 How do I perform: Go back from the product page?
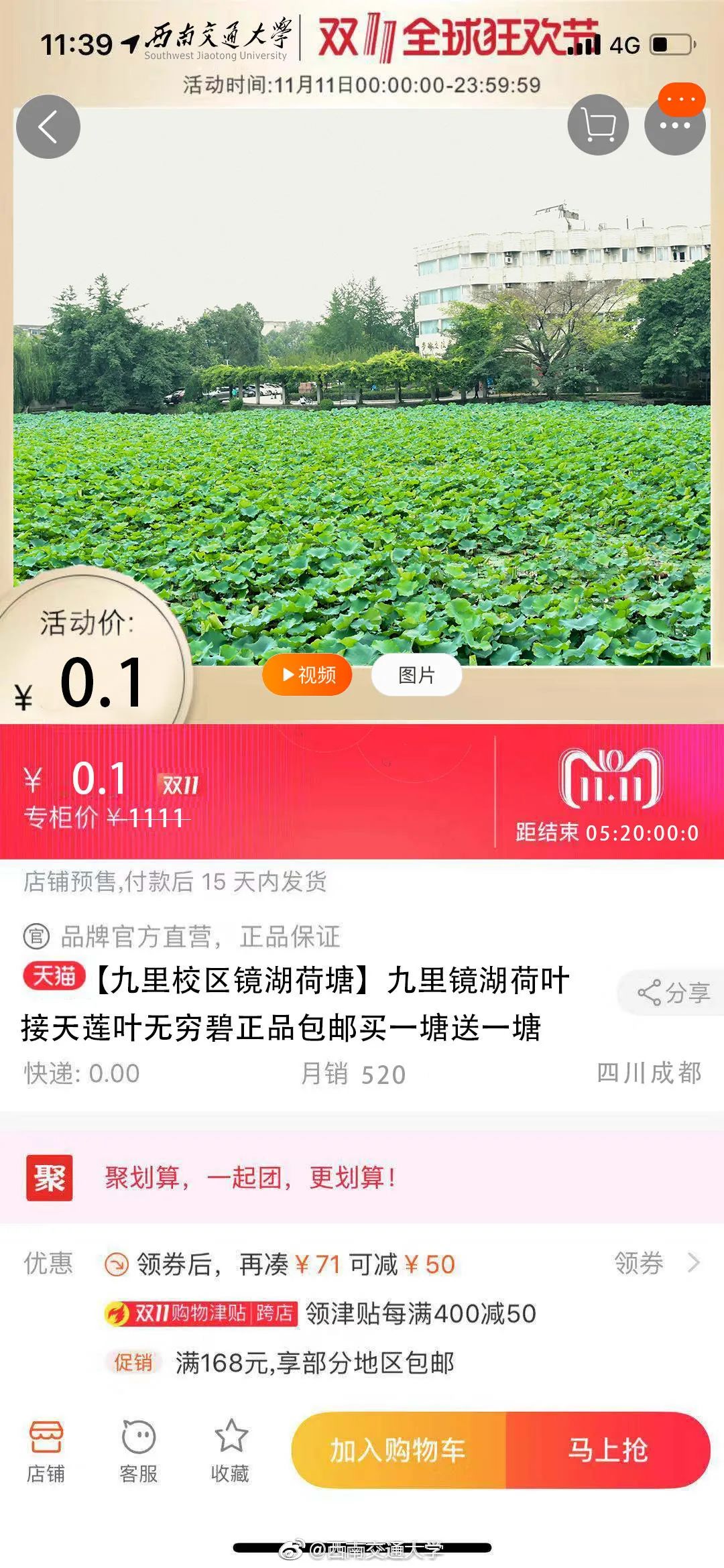[x=48, y=127]
